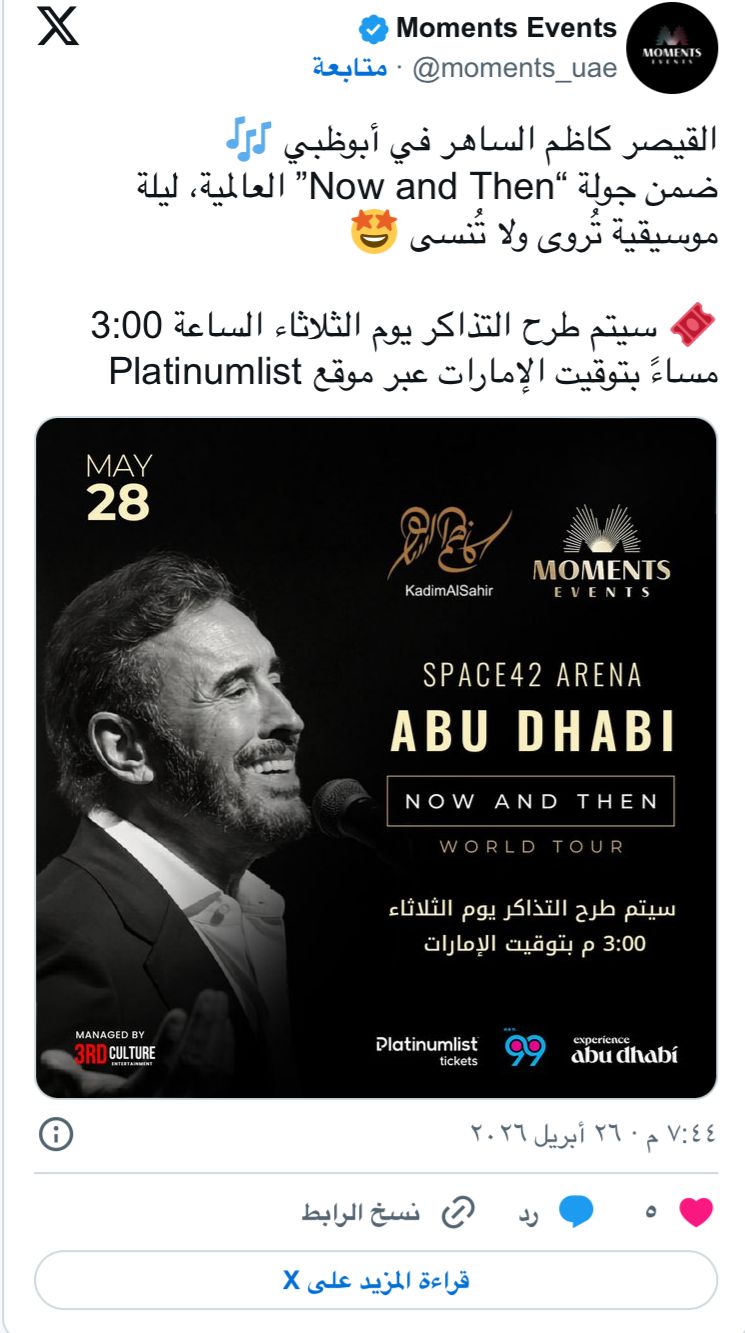
Task: Tap قراءة المزيد على X button
Action: click(x=376, y=1280)
